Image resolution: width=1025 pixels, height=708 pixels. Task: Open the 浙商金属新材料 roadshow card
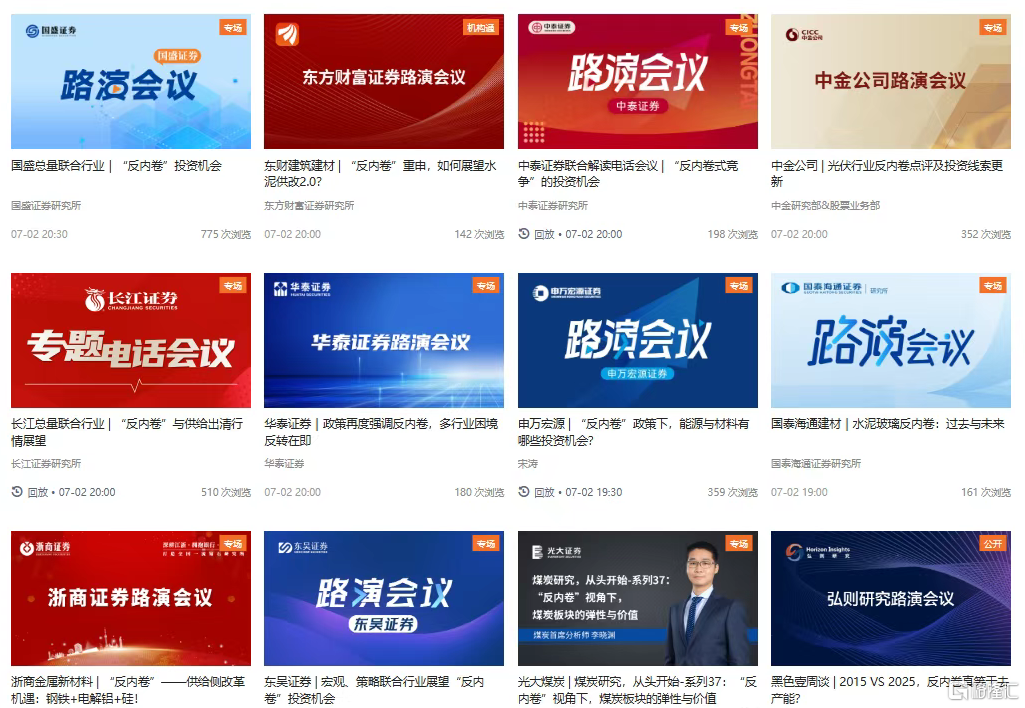coord(130,598)
